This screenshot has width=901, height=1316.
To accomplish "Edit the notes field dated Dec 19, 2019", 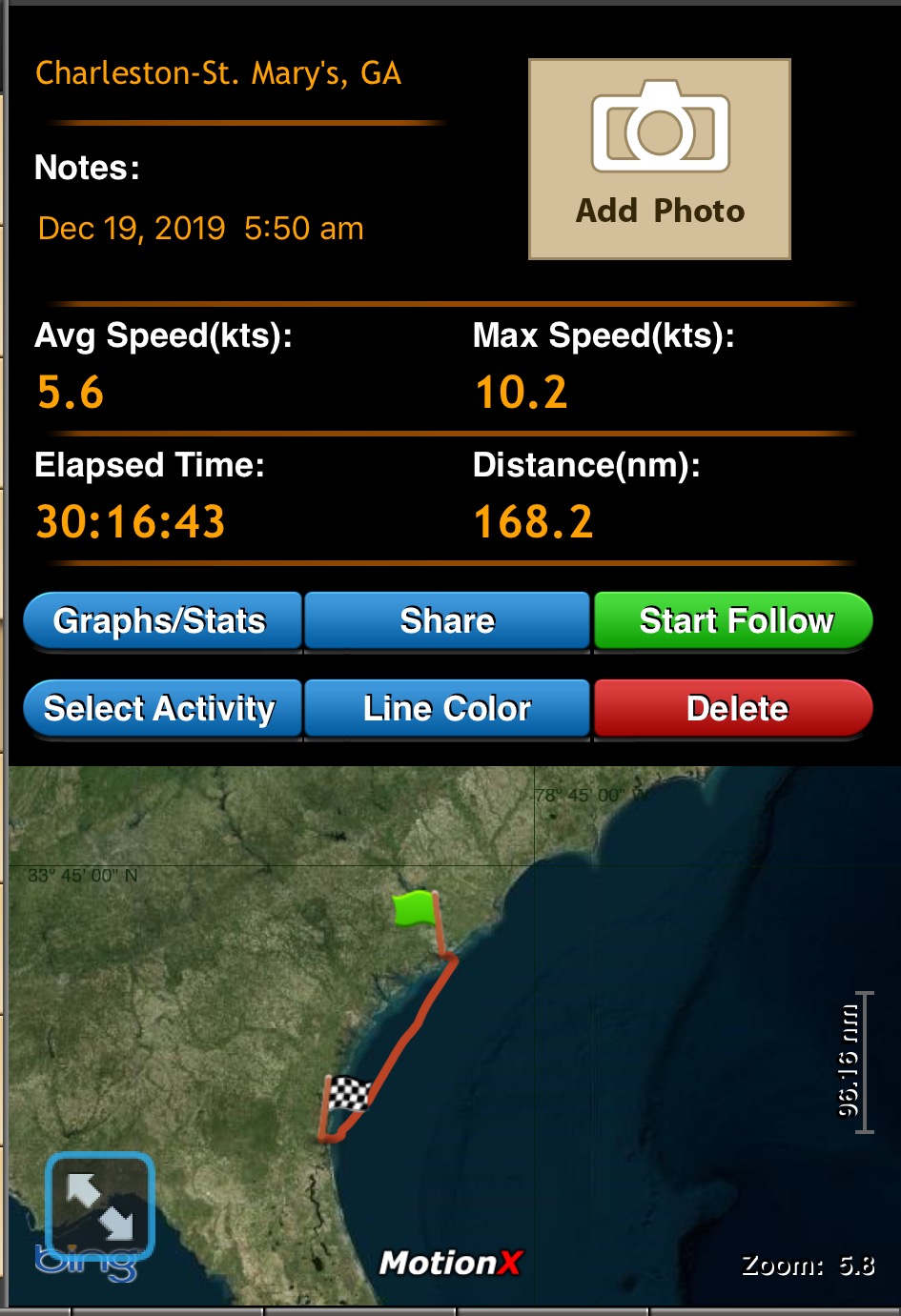I will 201,229.
